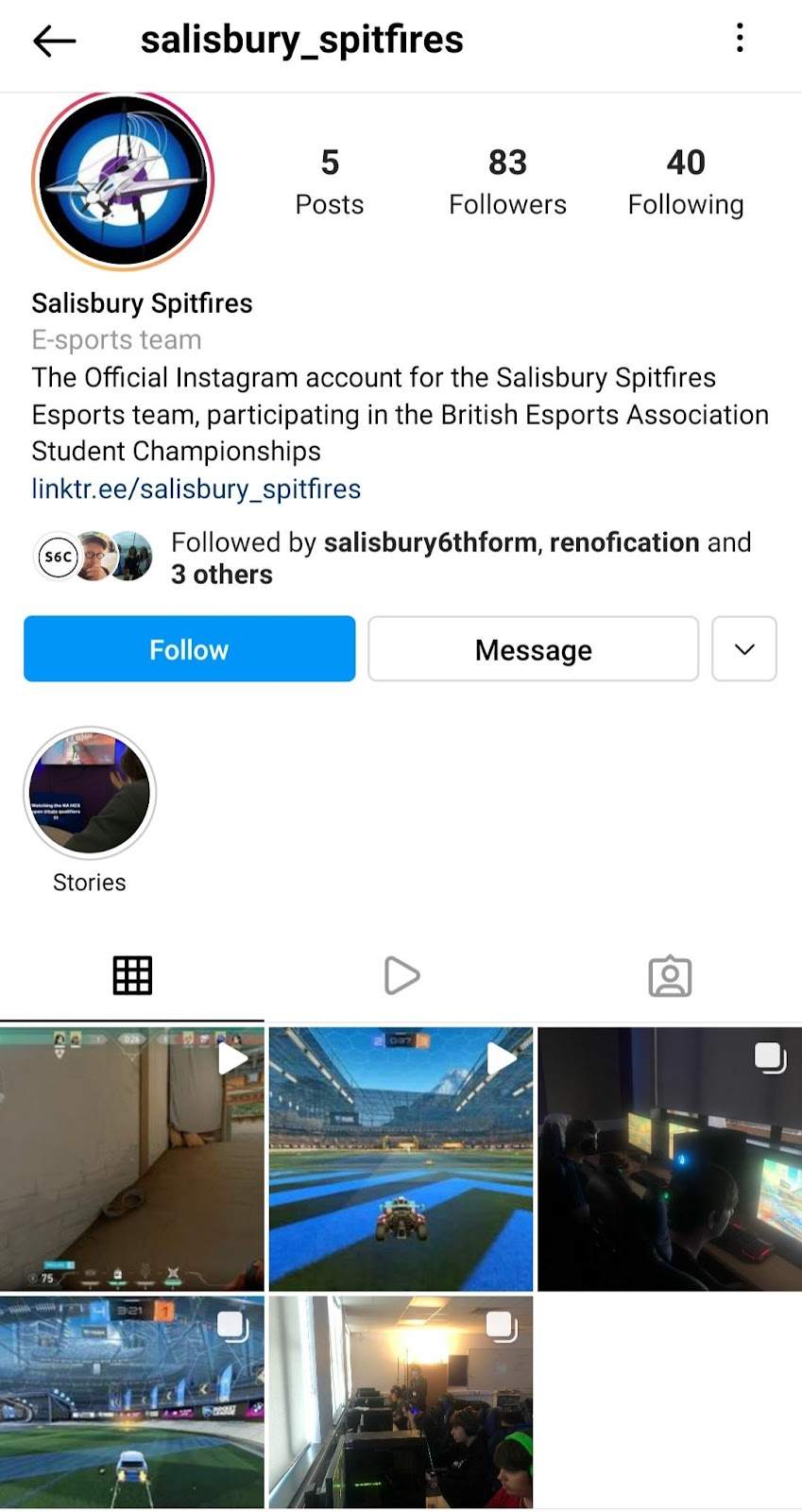Open the Valorant gameplay video post
802x1512 pixels.
pyautogui.click(x=132, y=1159)
